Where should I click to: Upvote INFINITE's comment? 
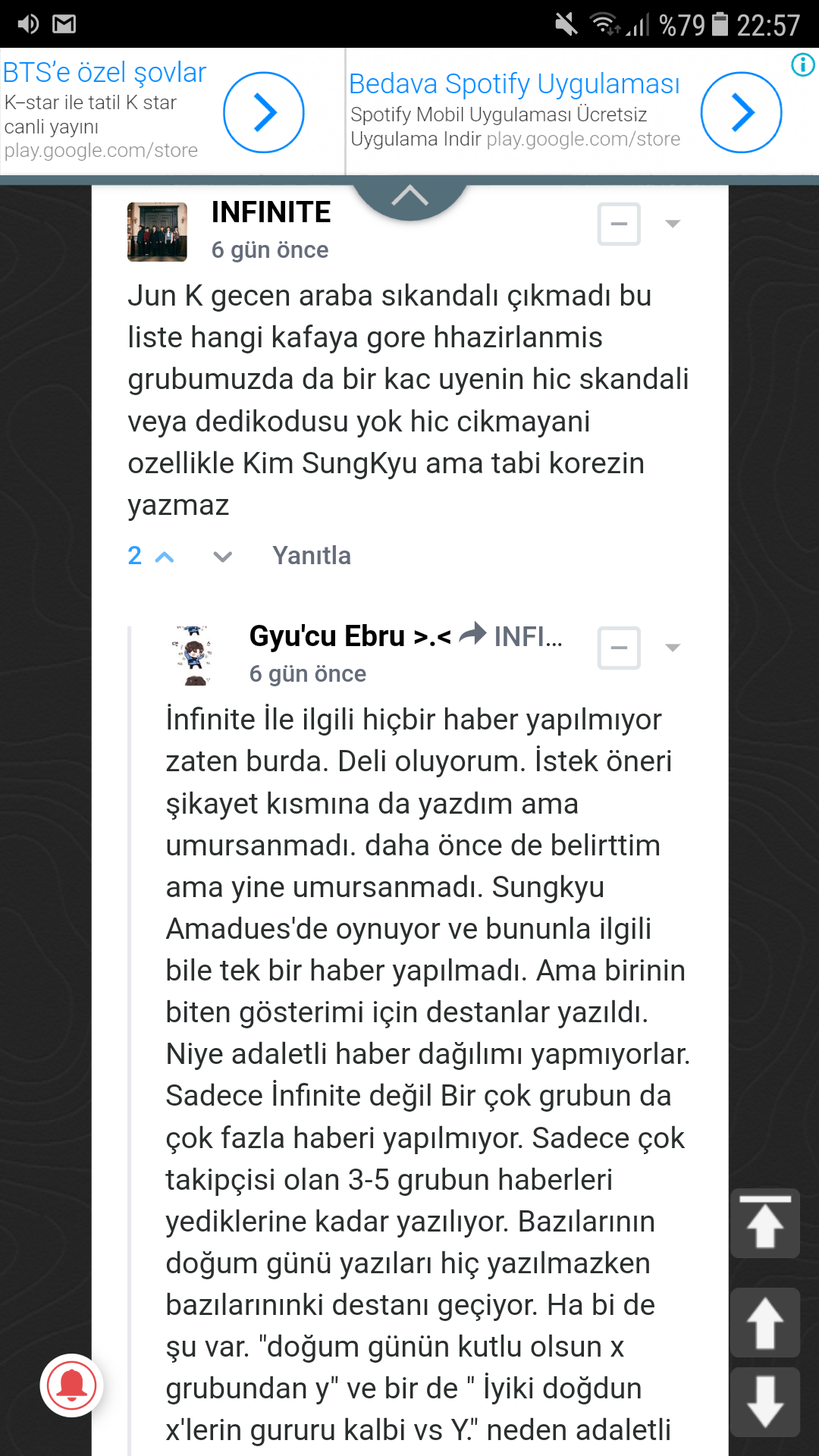click(164, 557)
